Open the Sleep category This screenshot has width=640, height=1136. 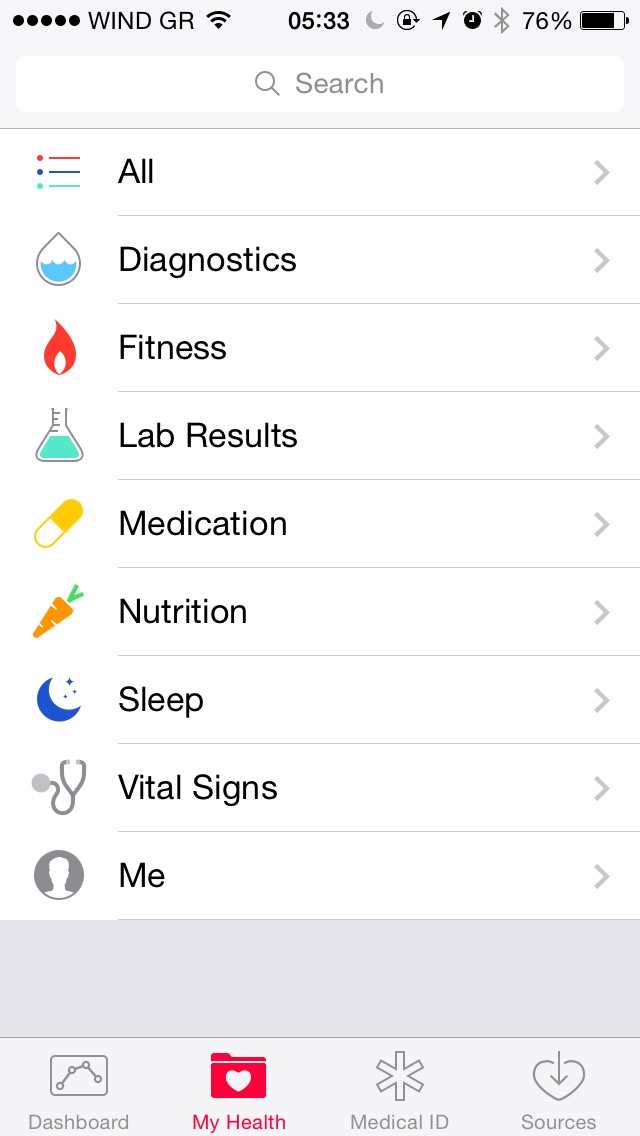320,700
